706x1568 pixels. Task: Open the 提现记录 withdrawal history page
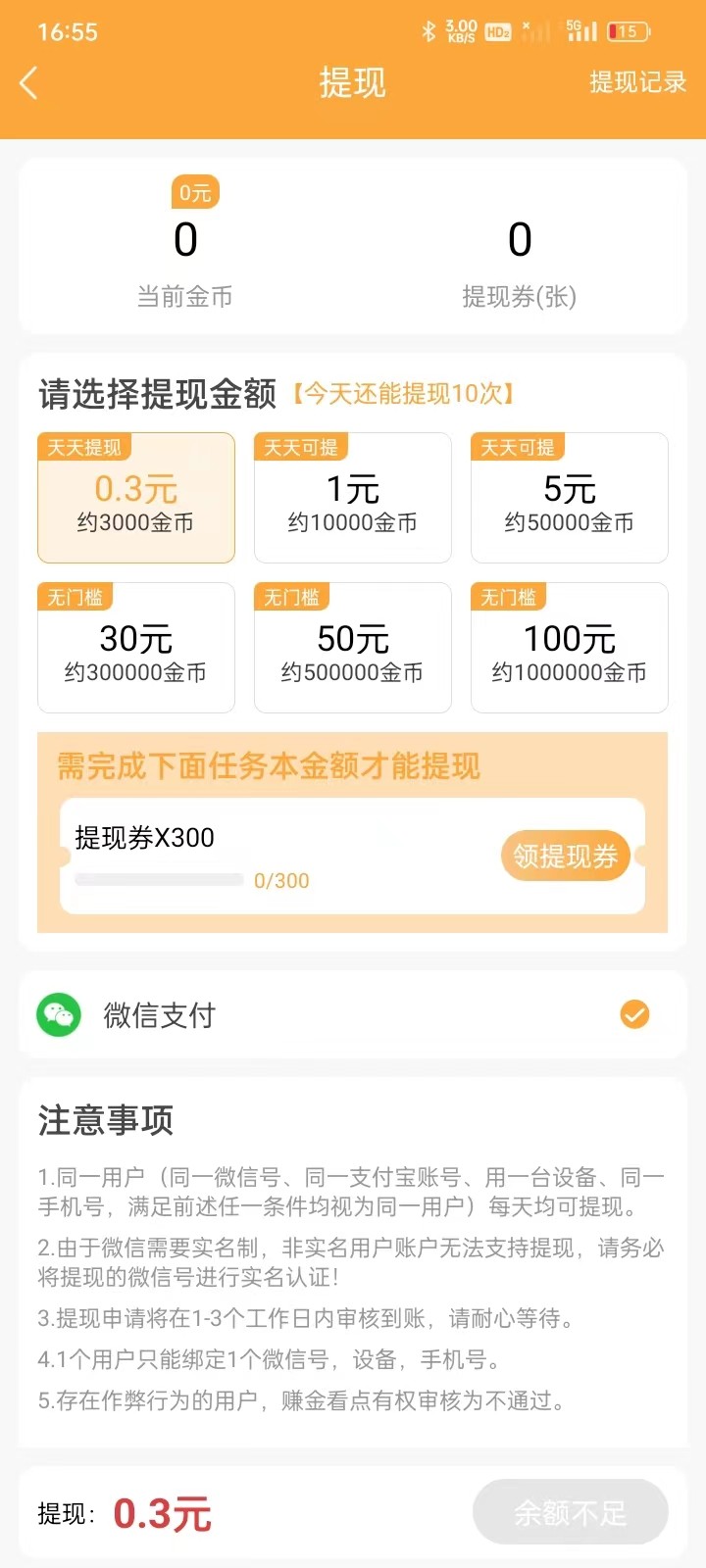(x=635, y=83)
